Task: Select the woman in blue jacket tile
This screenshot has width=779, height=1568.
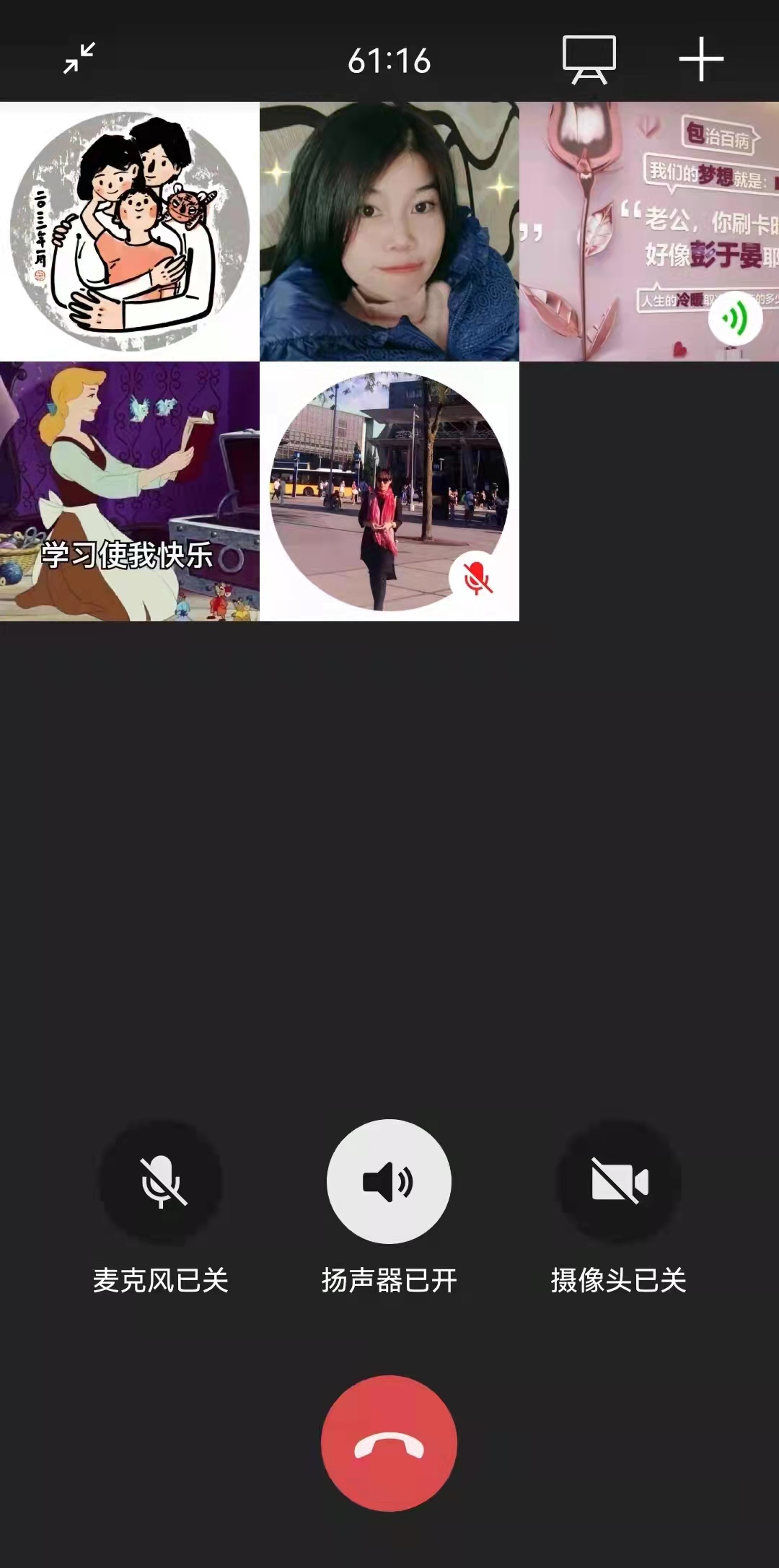Action: (x=389, y=231)
